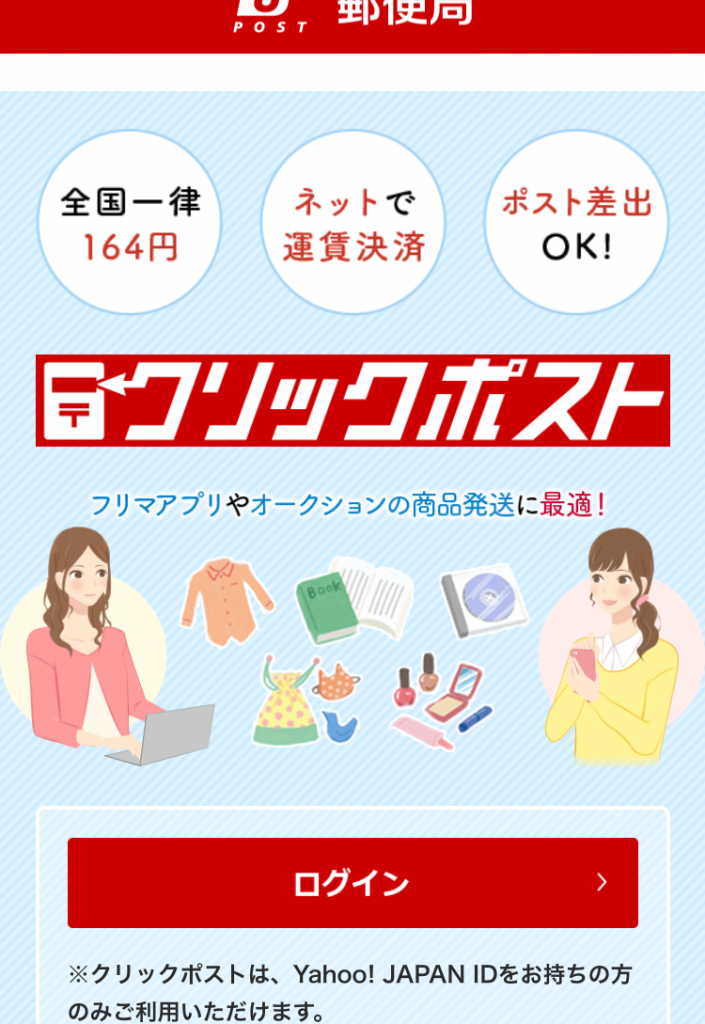Tap the red ログイン button

click(352, 883)
